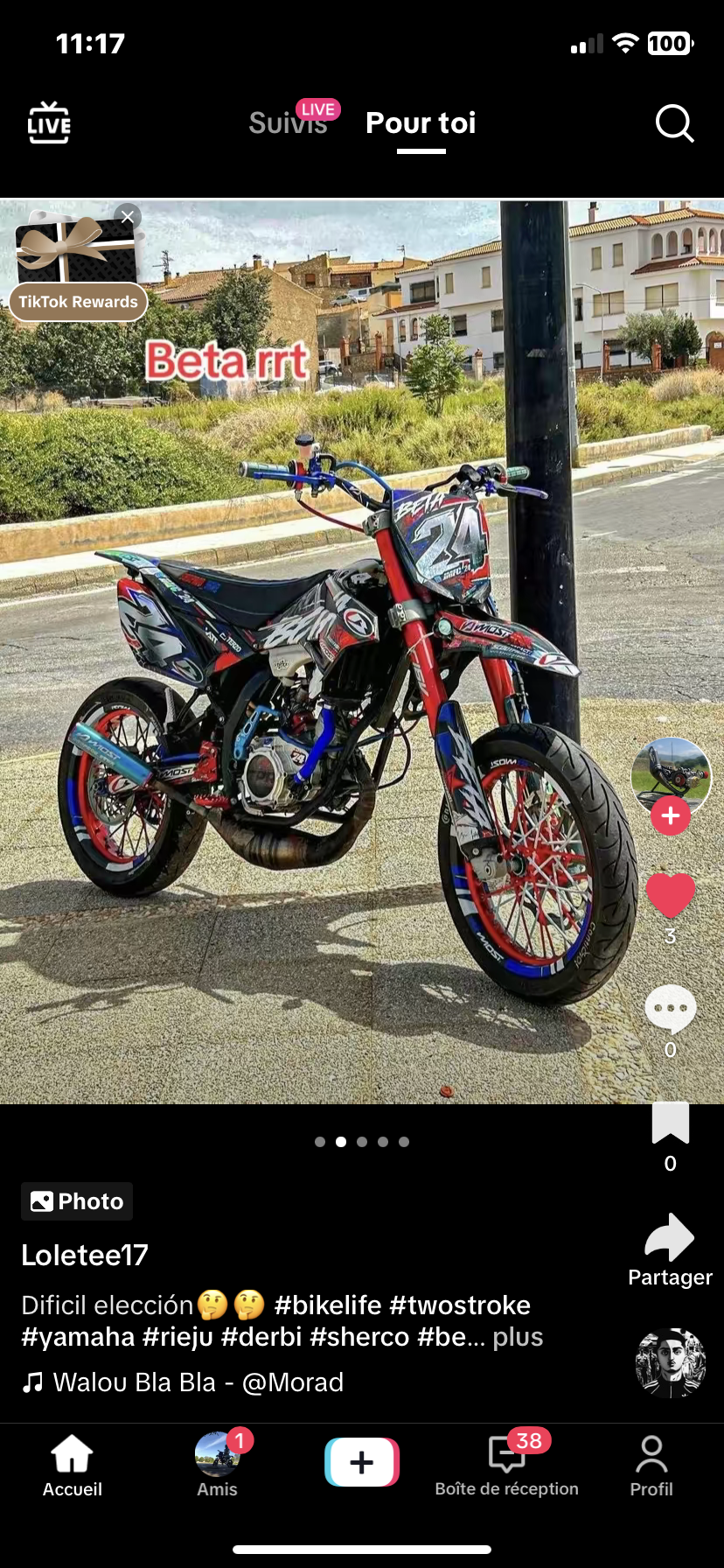Open Loletee17's profile from username

click(85, 1255)
